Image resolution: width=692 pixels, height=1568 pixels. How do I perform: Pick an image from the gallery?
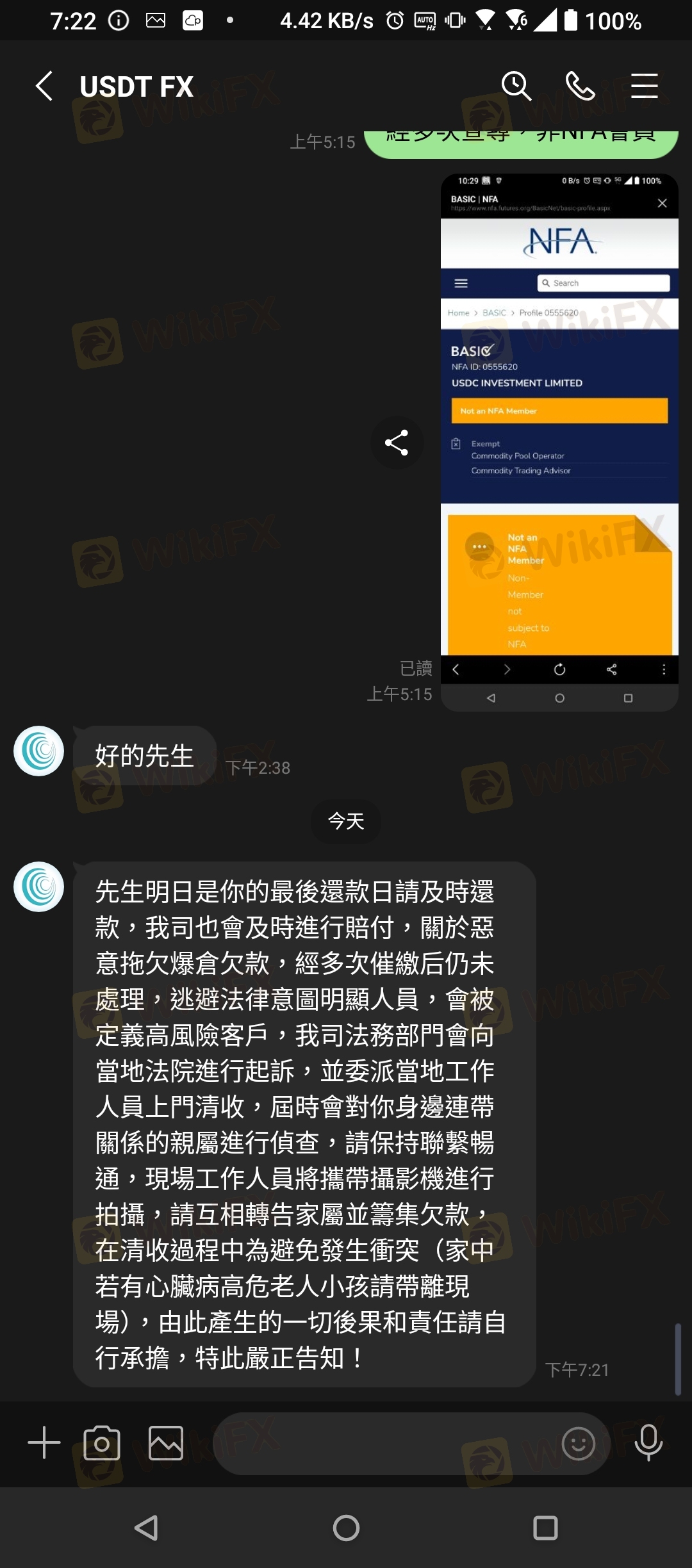166,1442
